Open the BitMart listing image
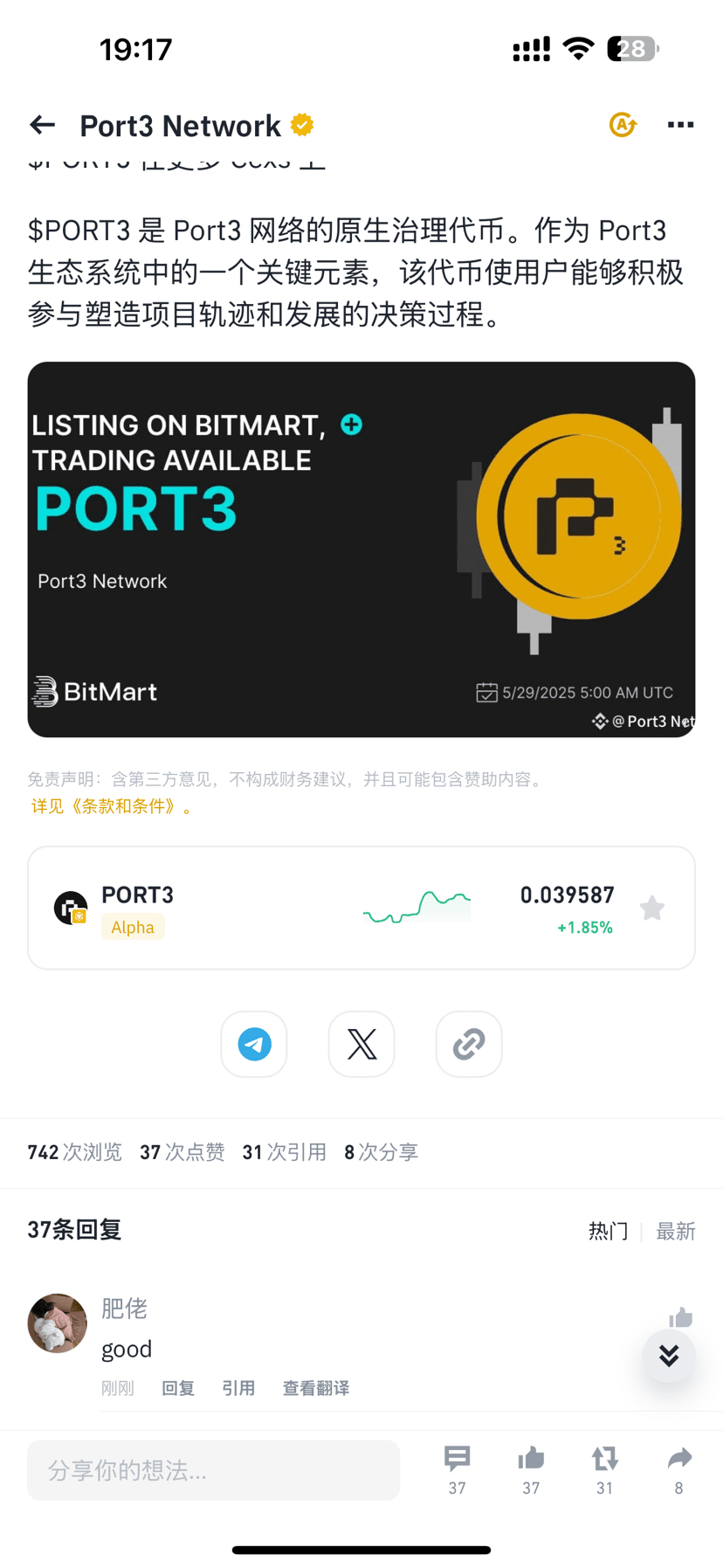Viewport: 723px width, 1568px height. [361, 549]
